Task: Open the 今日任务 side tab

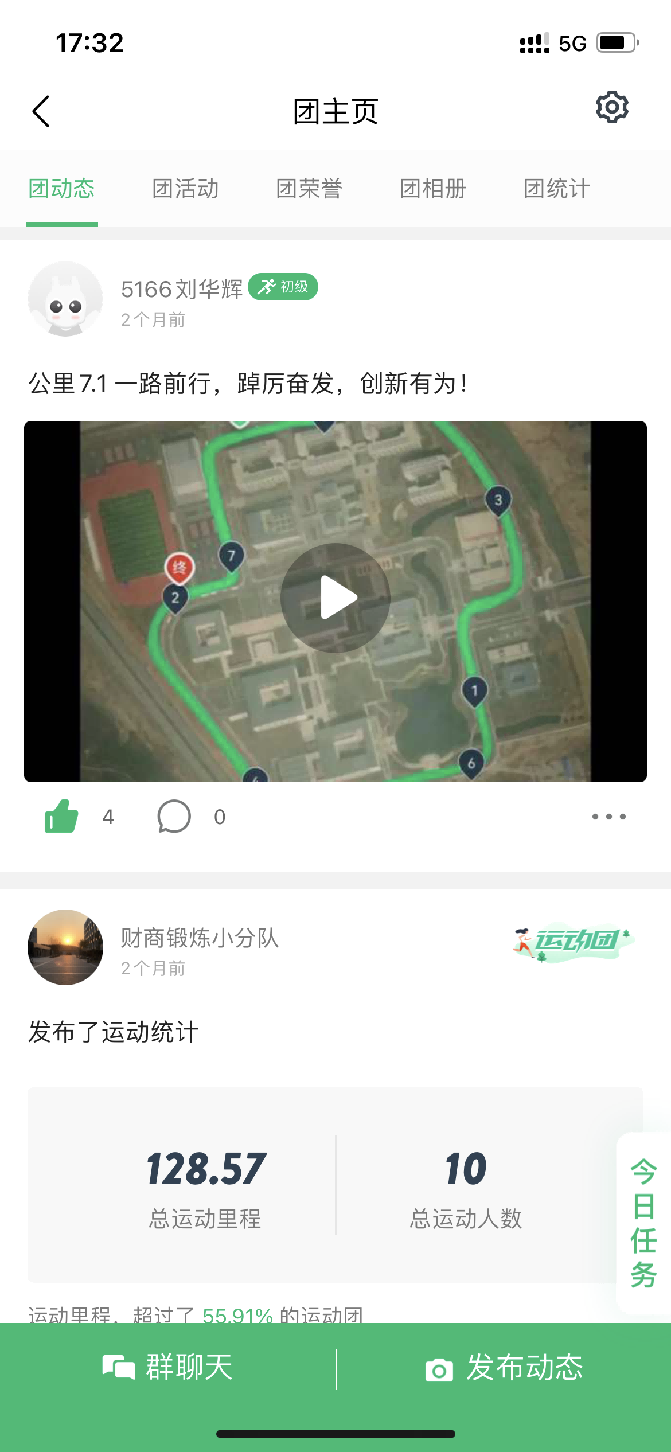Action: coord(643,1222)
